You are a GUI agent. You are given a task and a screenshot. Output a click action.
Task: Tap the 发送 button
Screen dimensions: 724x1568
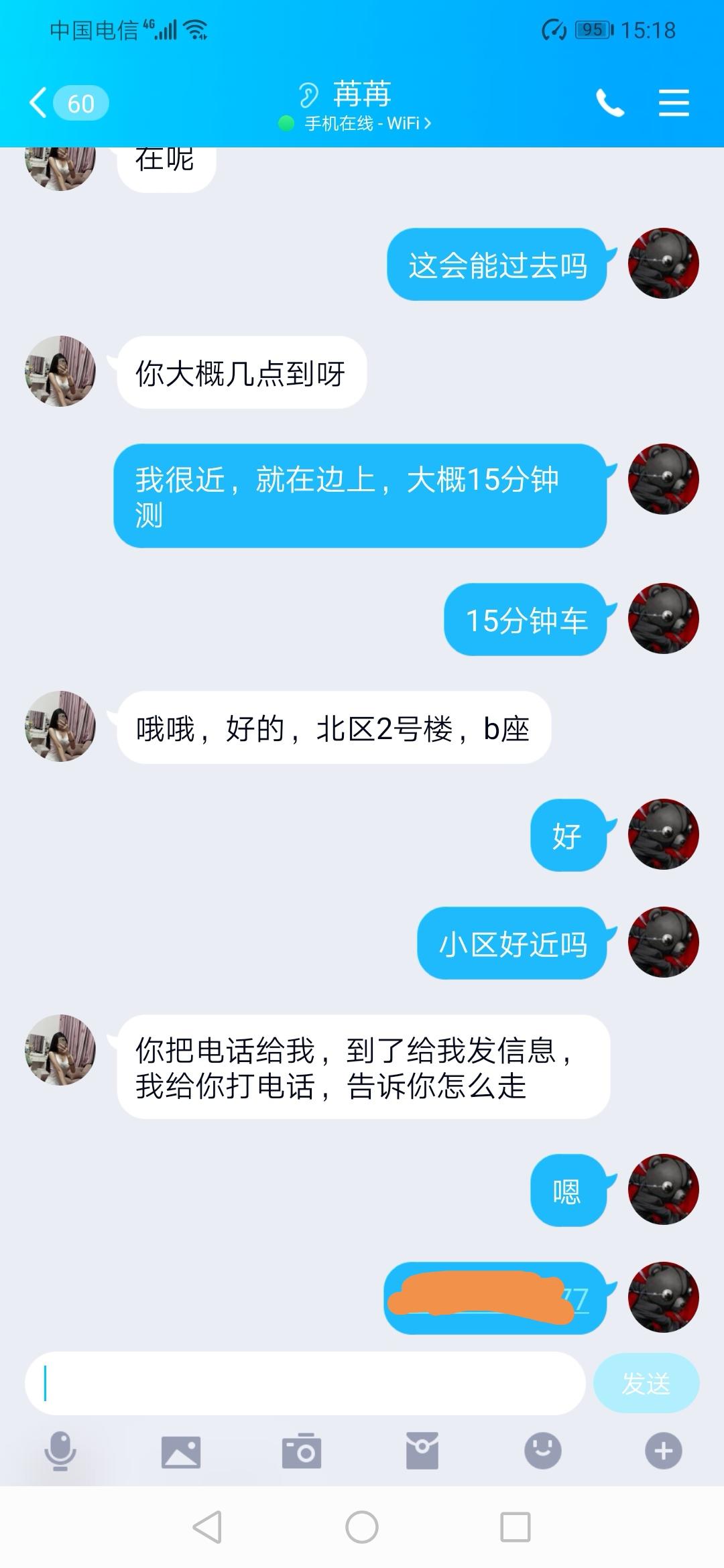(x=646, y=1383)
